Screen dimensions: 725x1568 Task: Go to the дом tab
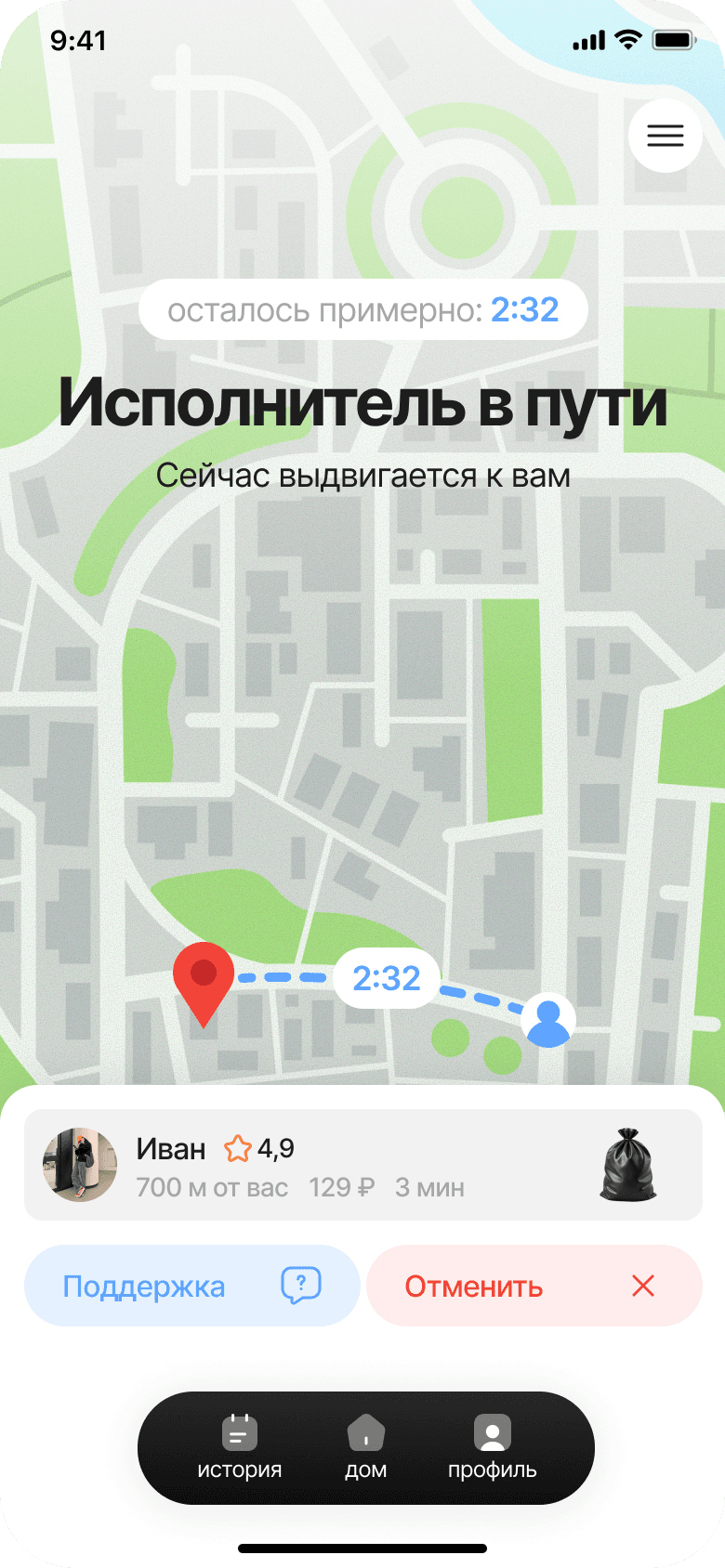[x=366, y=1447]
